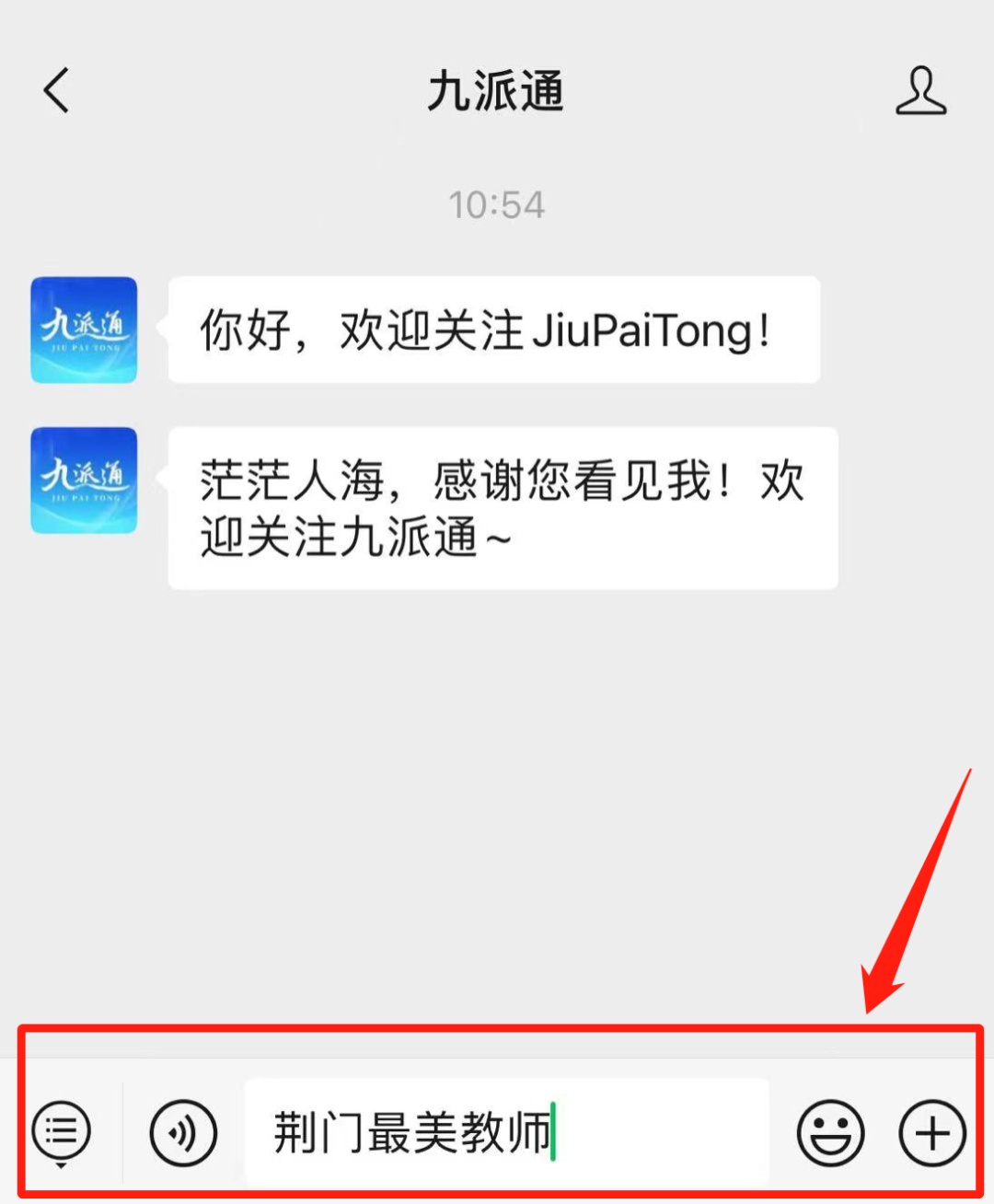Tap 九派通 avatar beside the 你好 message

[84, 330]
